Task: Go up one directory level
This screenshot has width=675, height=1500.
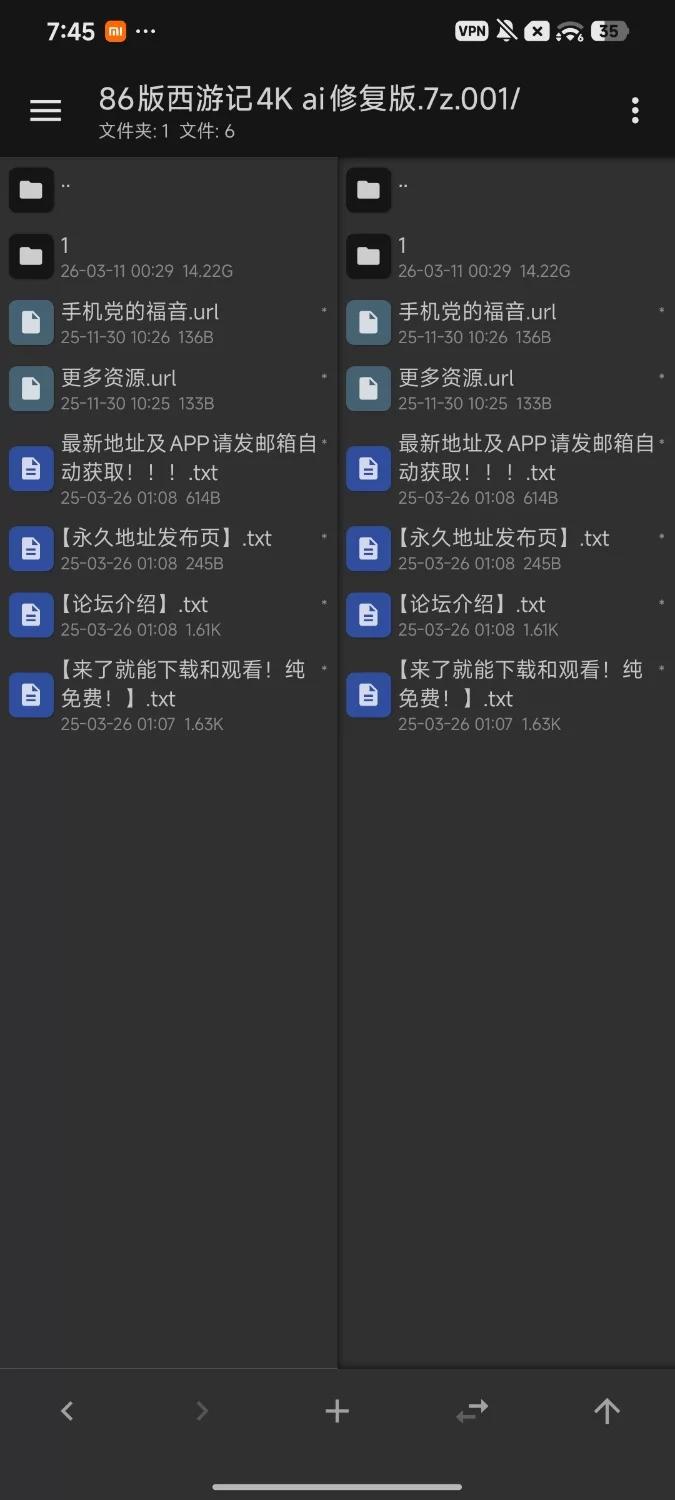Action: (607, 1411)
